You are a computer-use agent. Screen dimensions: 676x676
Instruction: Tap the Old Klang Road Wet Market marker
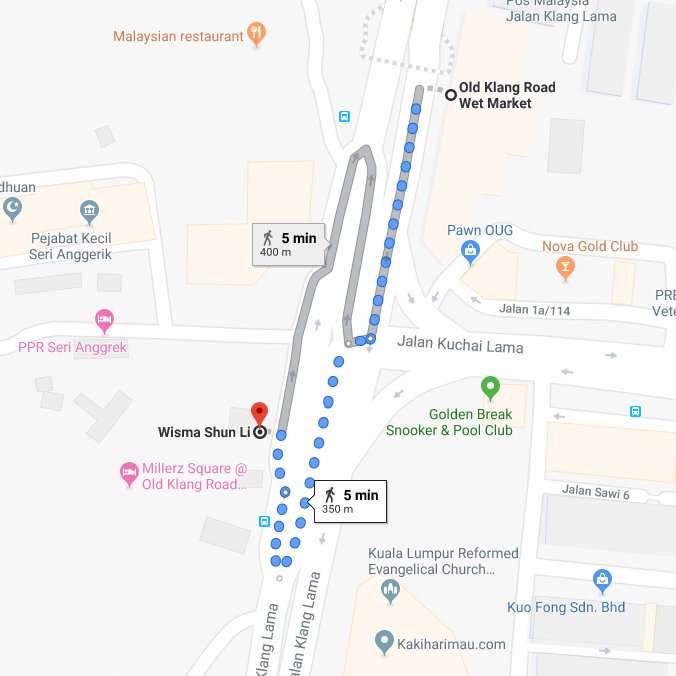[451, 95]
